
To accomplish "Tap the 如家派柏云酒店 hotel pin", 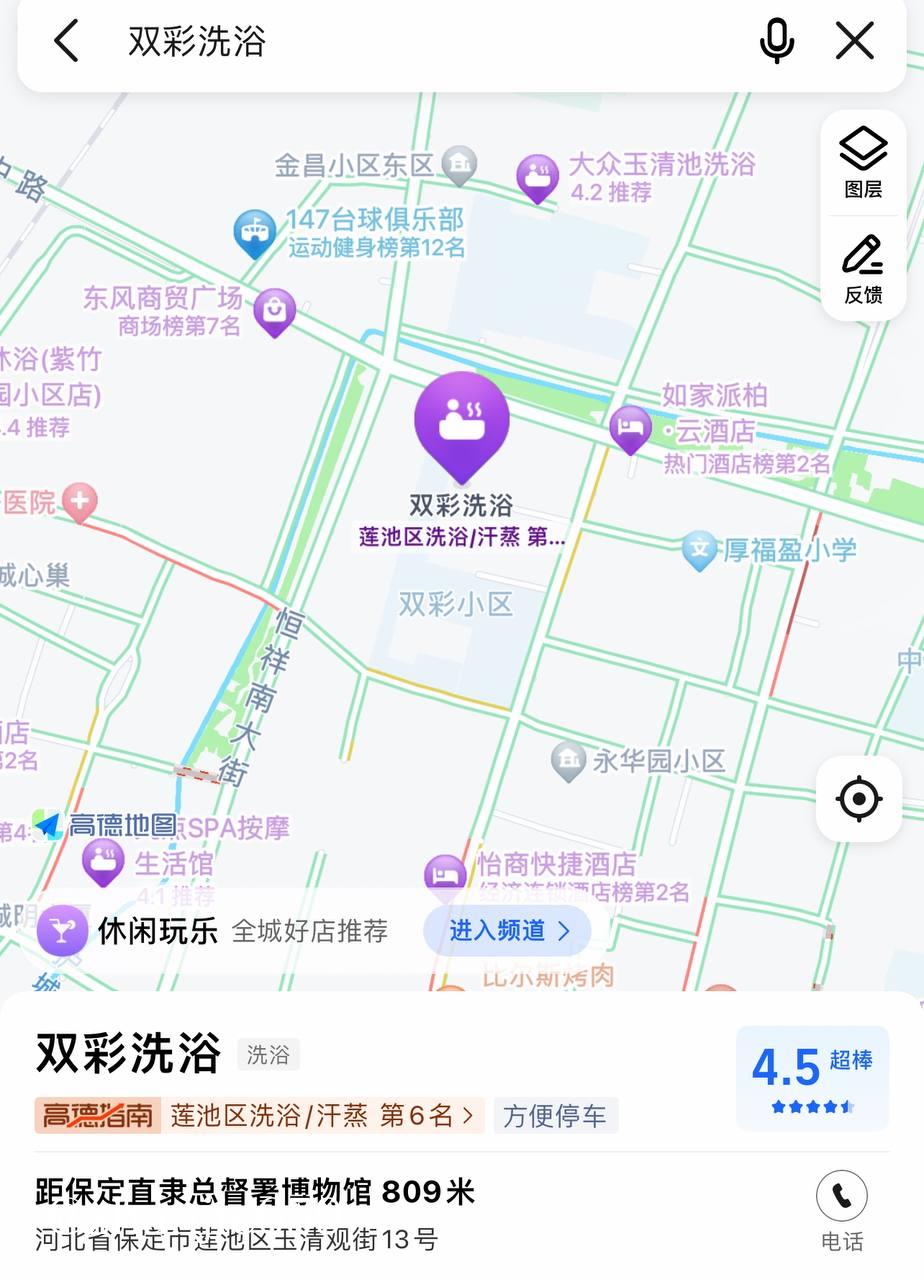I will [630, 427].
